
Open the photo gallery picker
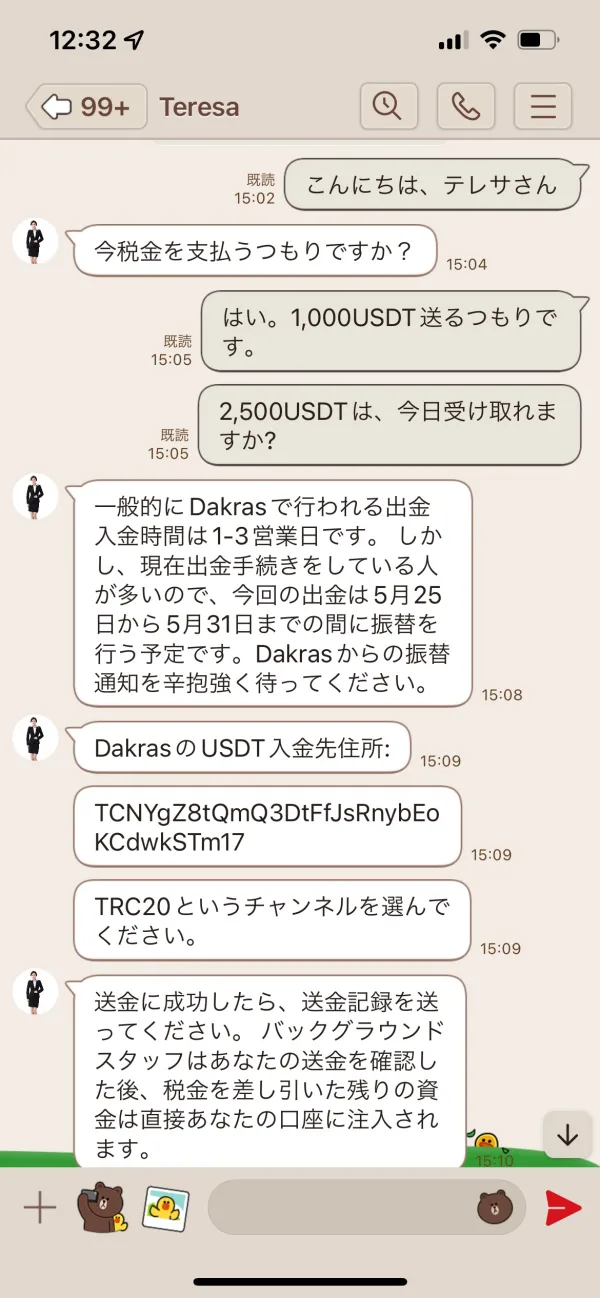(x=167, y=1208)
